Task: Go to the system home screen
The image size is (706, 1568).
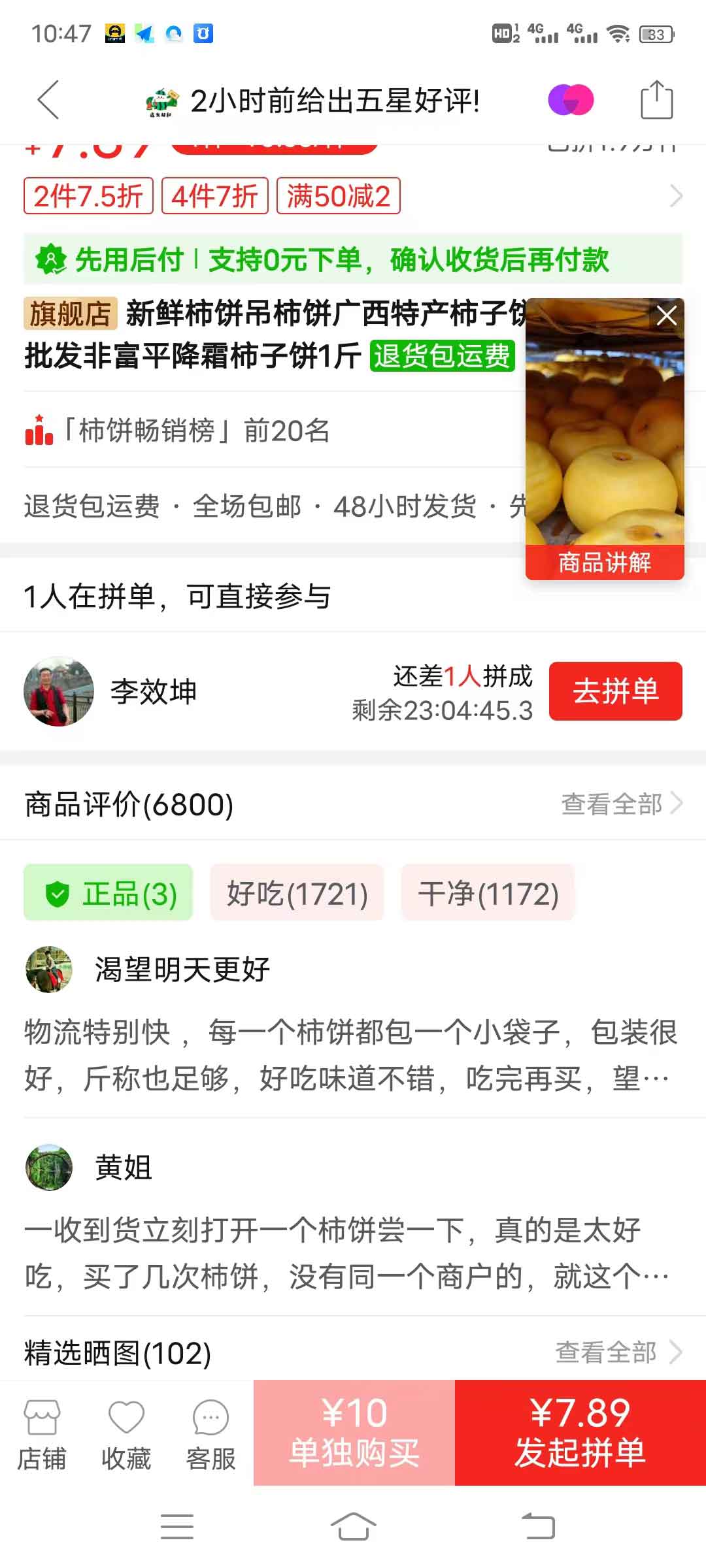Action: [353, 1527]
